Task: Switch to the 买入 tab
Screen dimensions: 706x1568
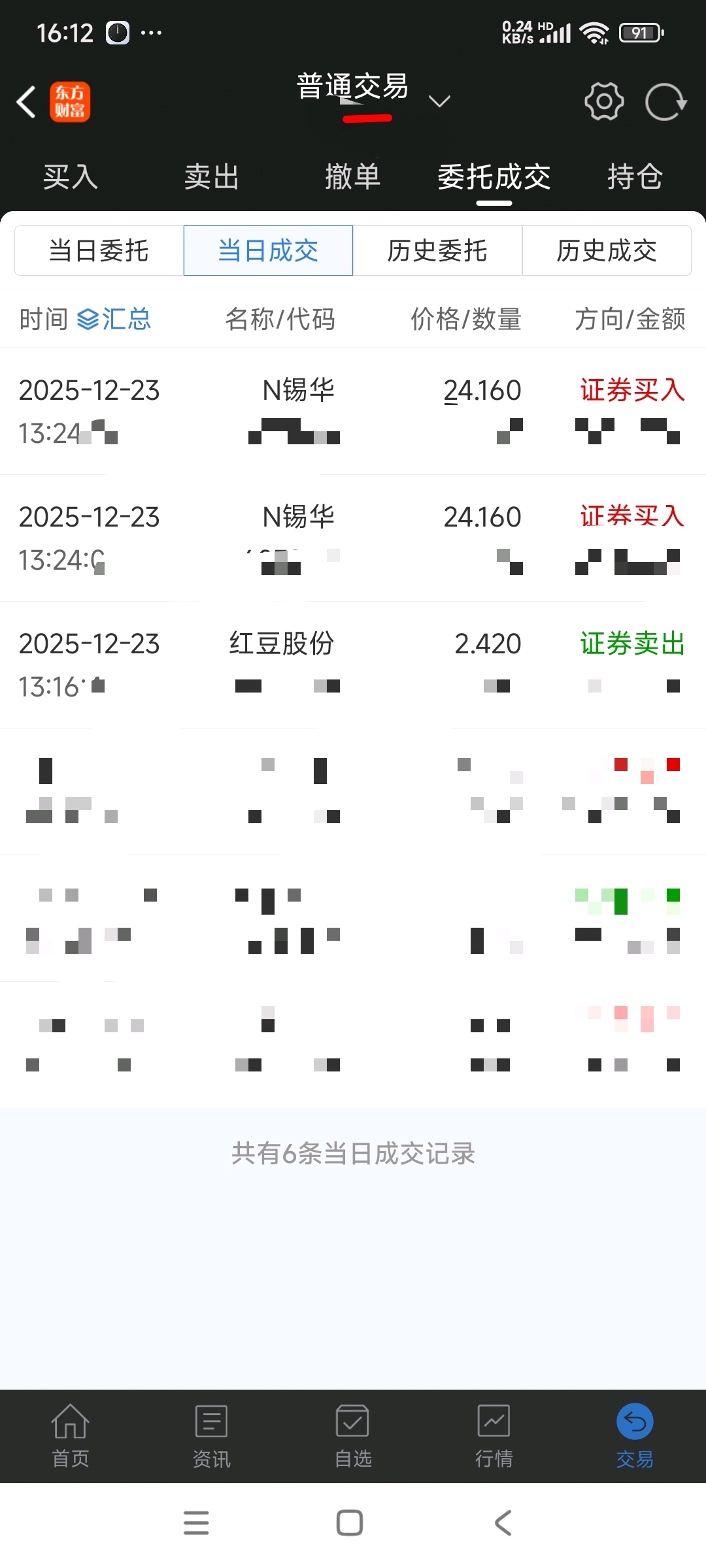Action: 71,177
